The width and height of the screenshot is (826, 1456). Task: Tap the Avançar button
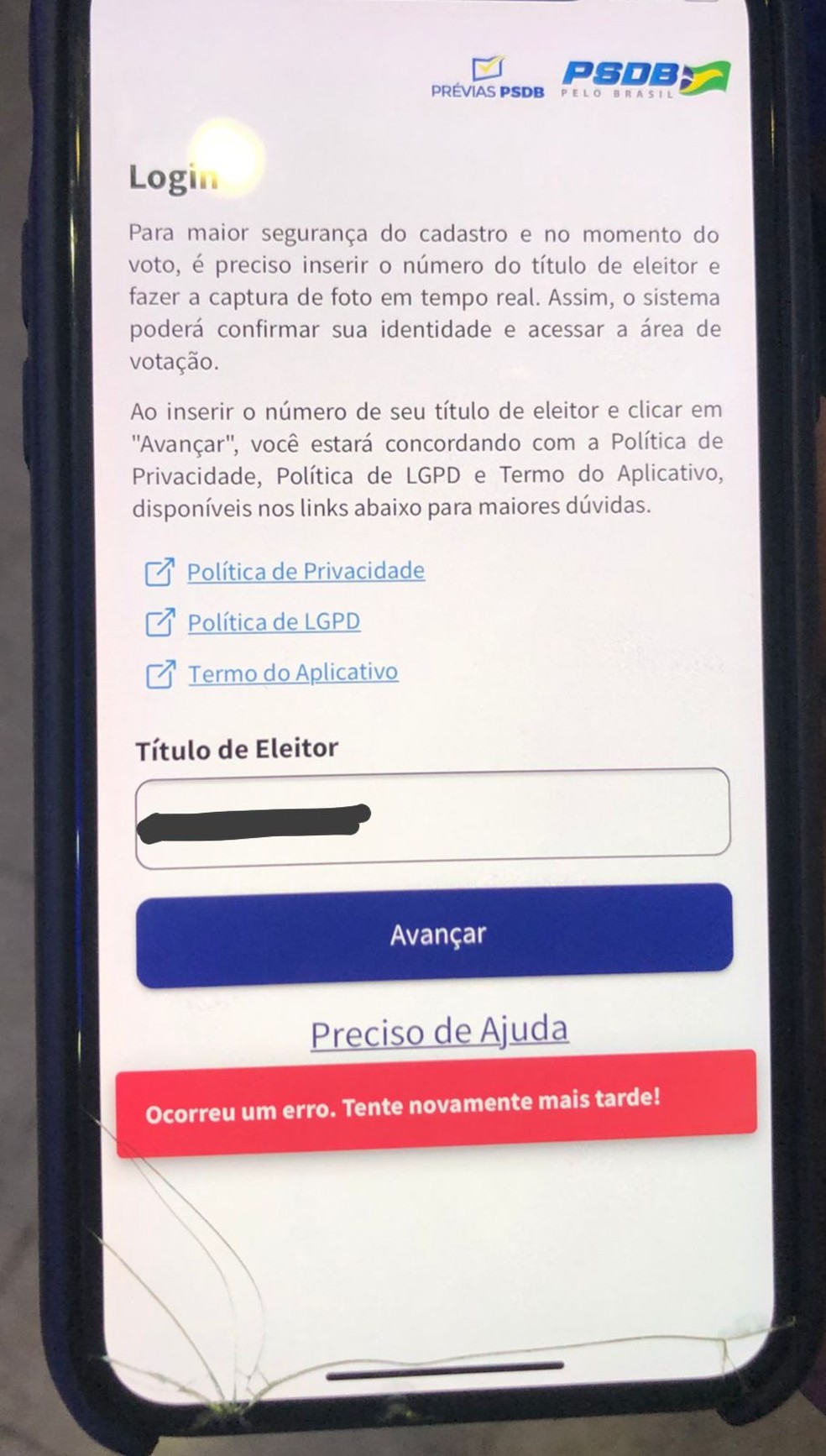click(435, 935)
